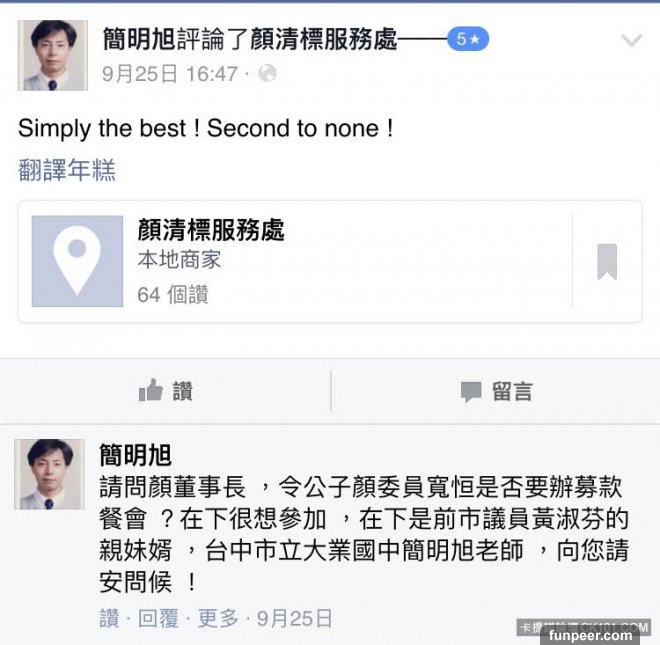Screen dimensions: 660x645
Task: Like the post with the 讚 button
Action: coord(166,391)
